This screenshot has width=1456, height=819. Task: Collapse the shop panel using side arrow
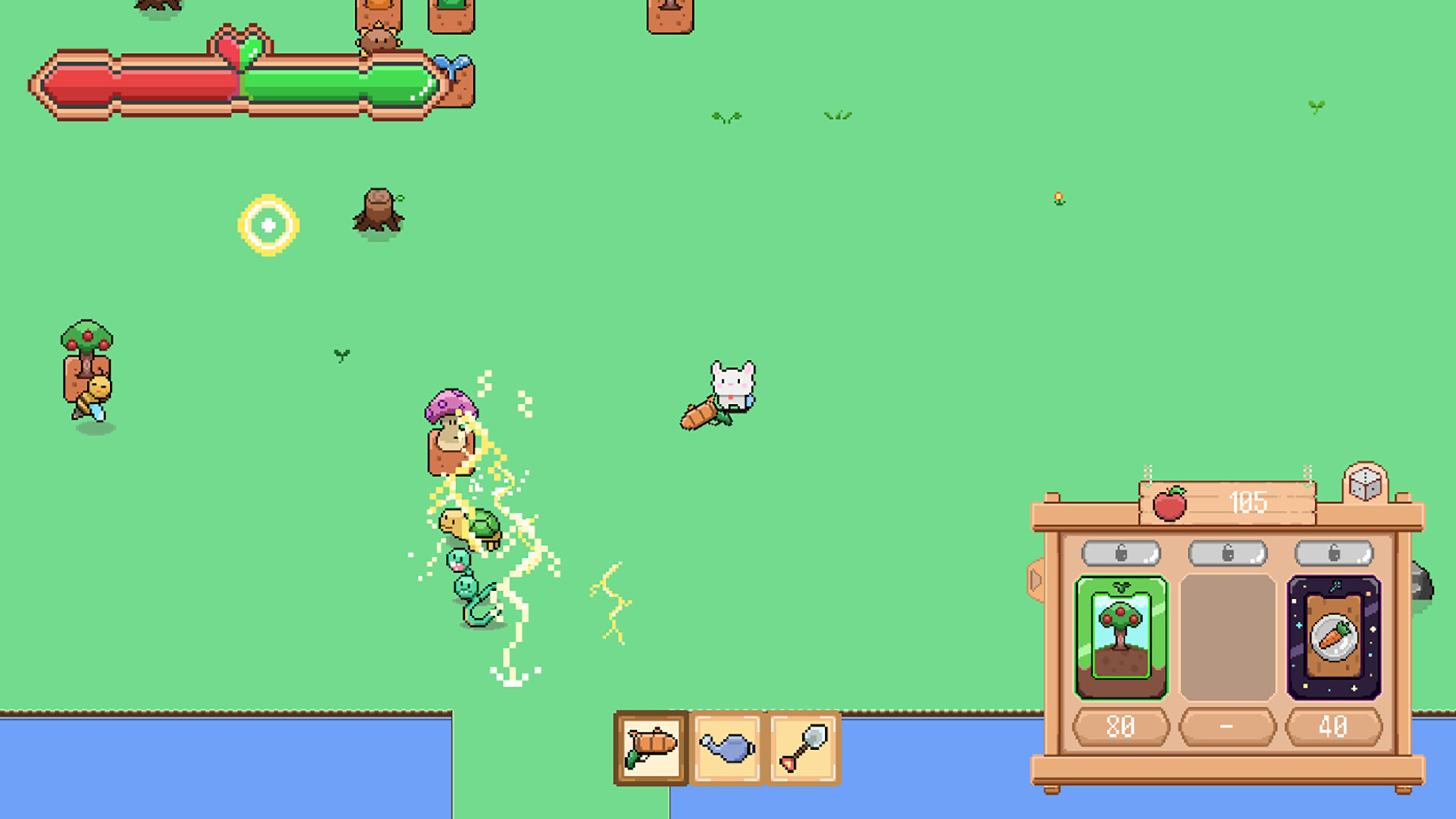coord(1037,581)
